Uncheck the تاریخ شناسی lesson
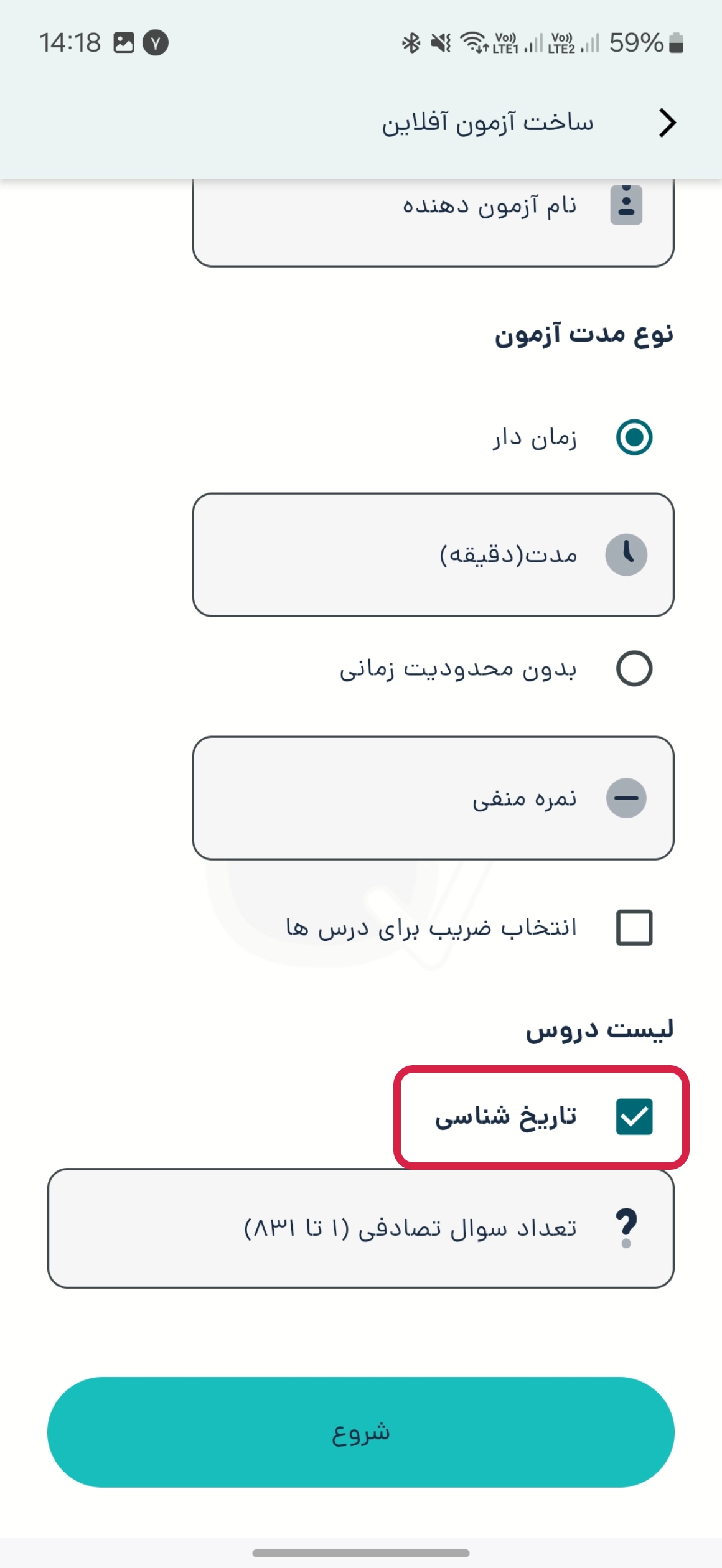Screen dimensions: 722x1568 [634, 1117]
